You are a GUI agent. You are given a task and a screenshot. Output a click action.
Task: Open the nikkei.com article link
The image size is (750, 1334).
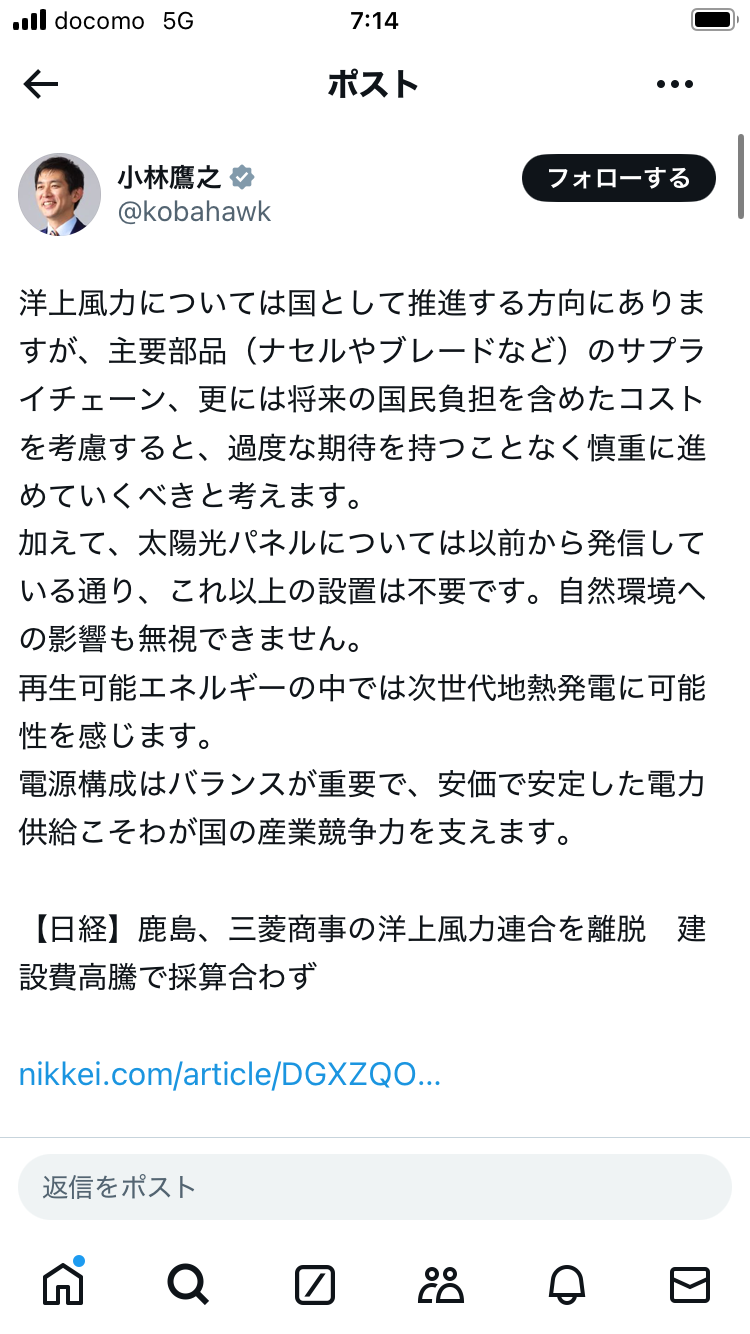(230, 1074)
